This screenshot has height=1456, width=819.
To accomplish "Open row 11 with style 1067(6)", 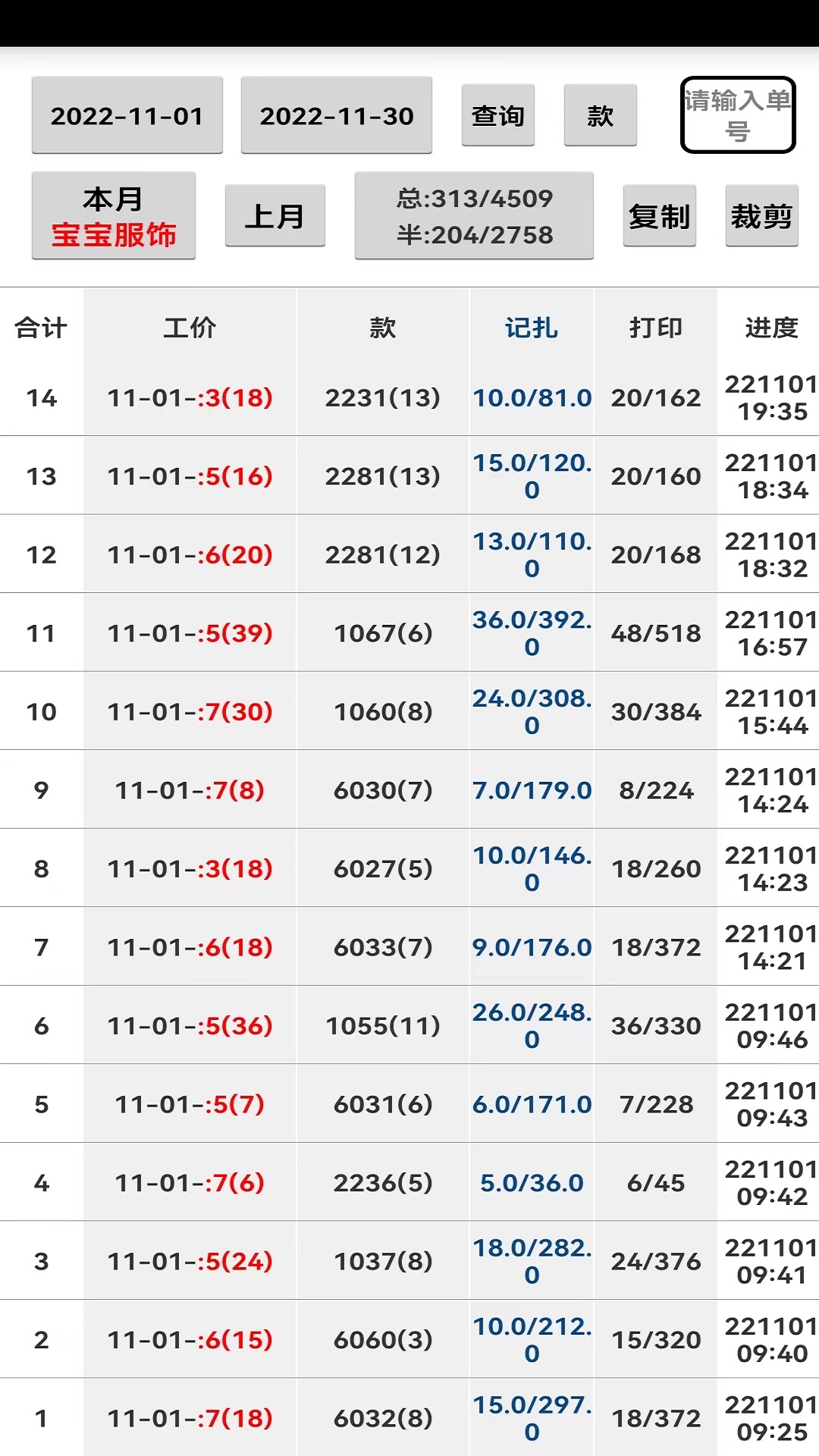I will (382, 632).
